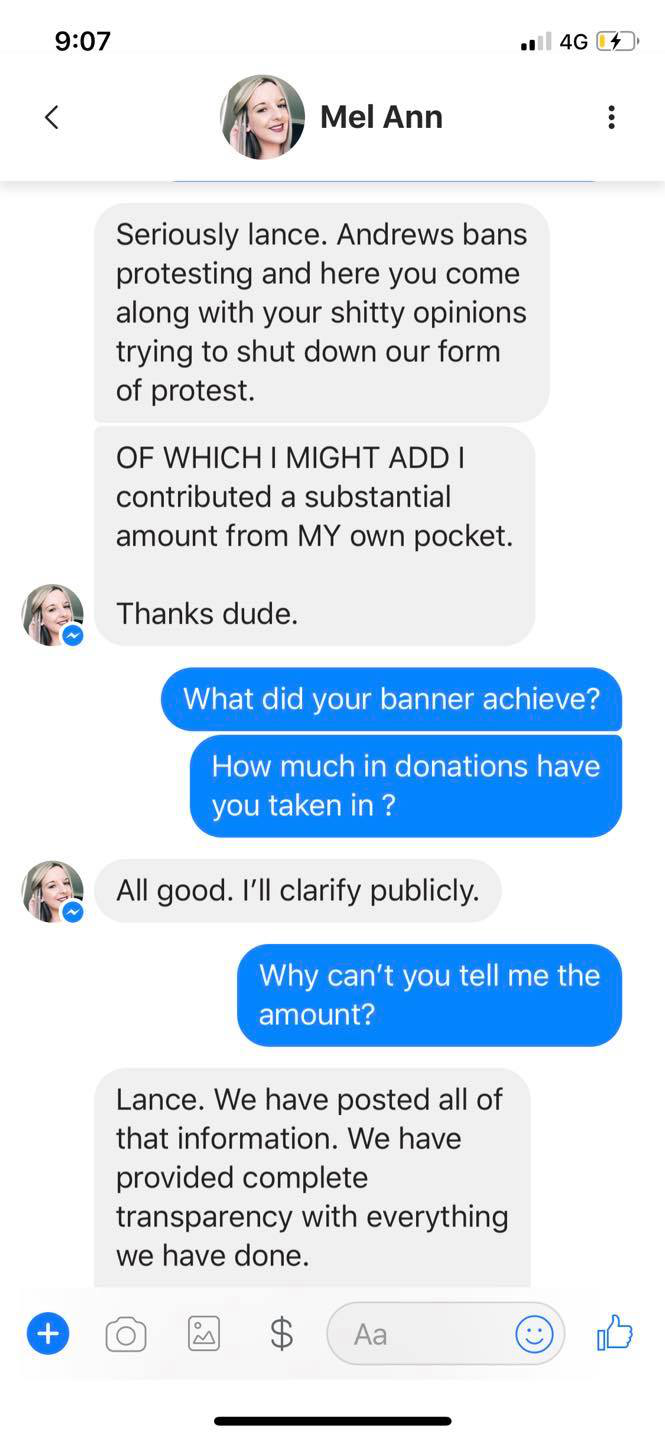Open the photo gallery picker
The height and width of the screenshot is (1440, 665).
coord(204,1334)
